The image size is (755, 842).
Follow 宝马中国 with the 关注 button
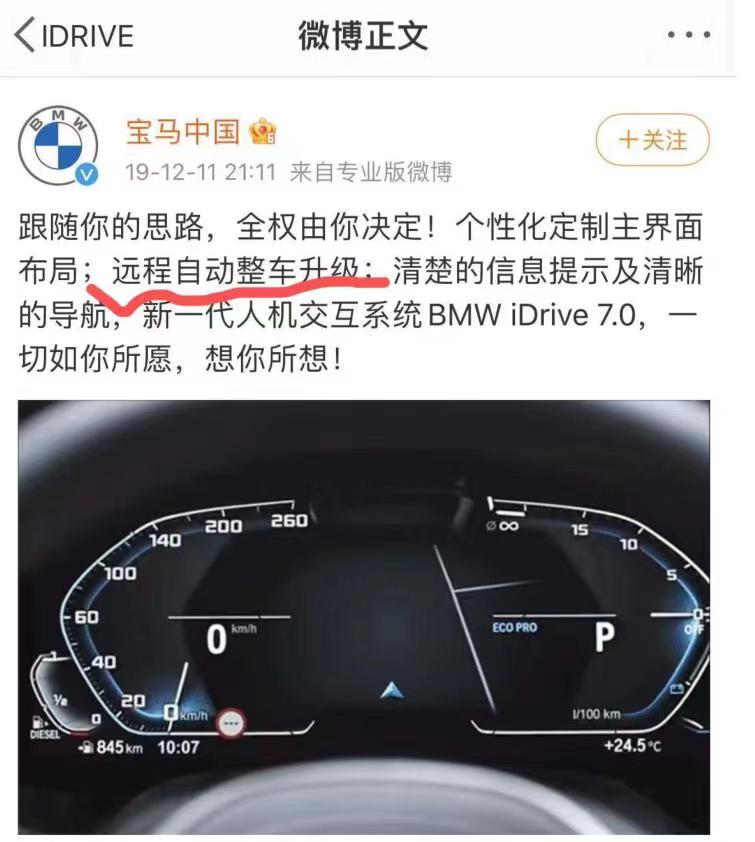click(x=652, y=139)
